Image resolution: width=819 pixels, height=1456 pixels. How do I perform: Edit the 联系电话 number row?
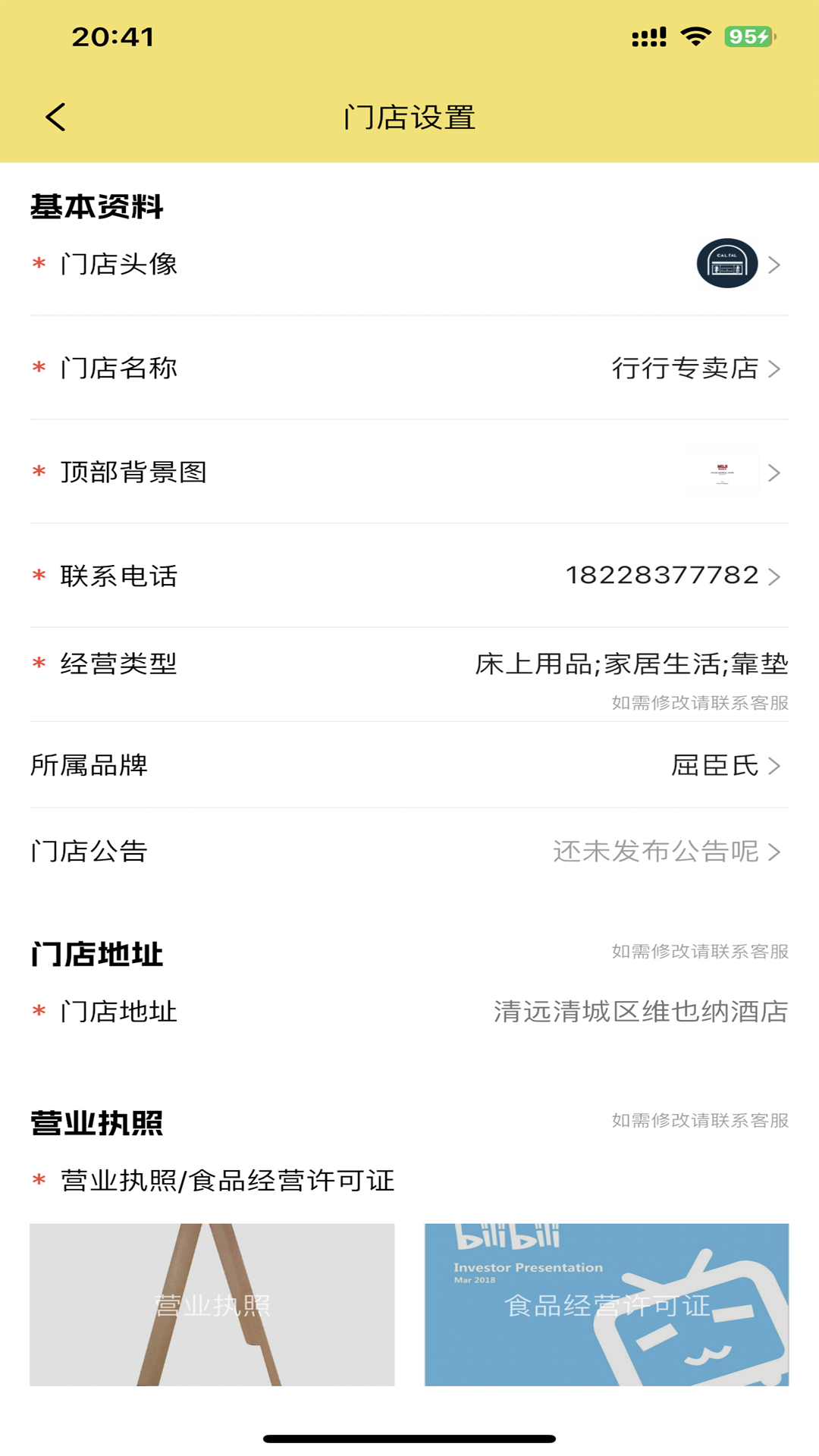(x=409, y=576)
